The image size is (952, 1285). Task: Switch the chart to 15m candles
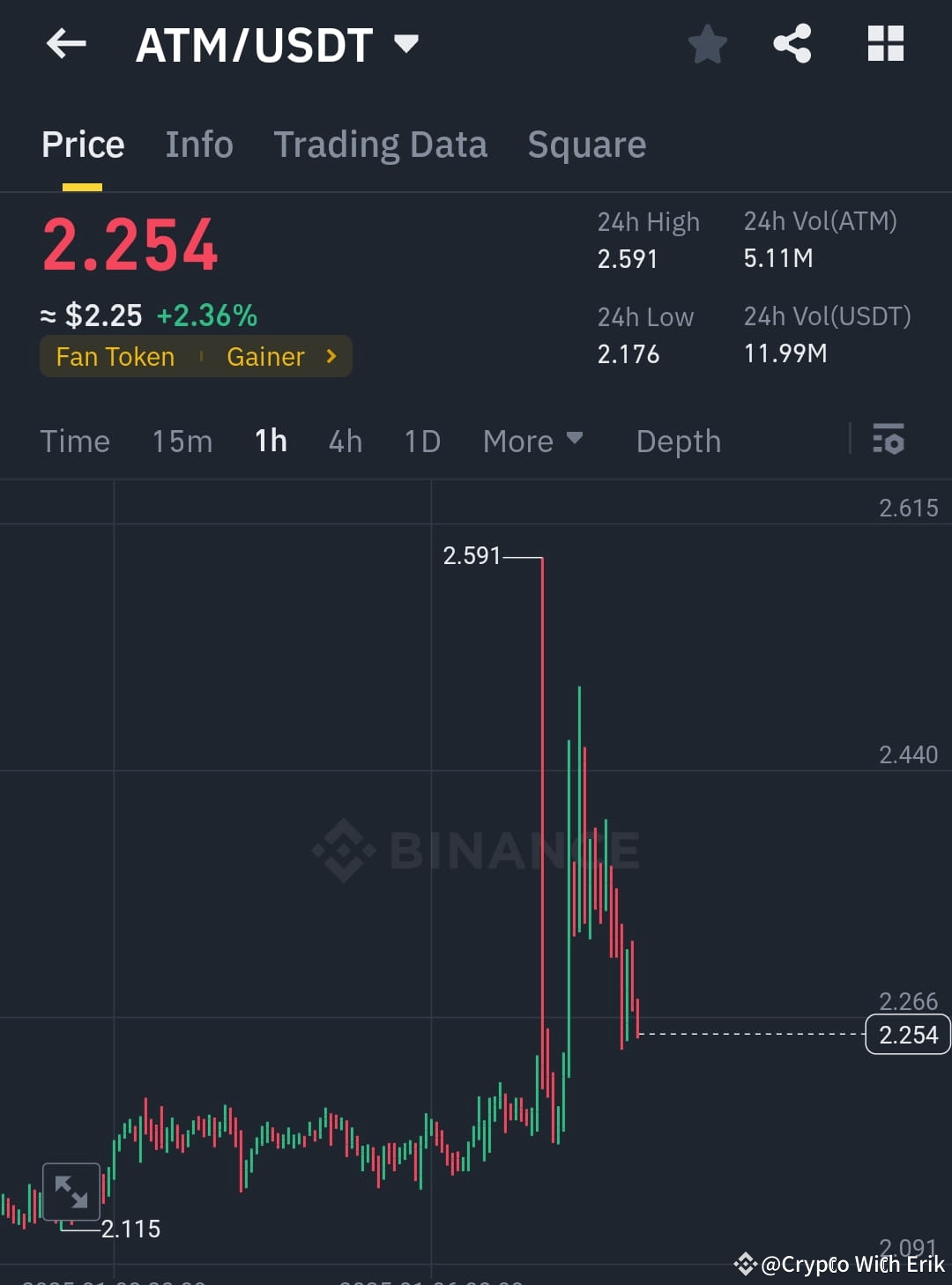click(182, 441)
